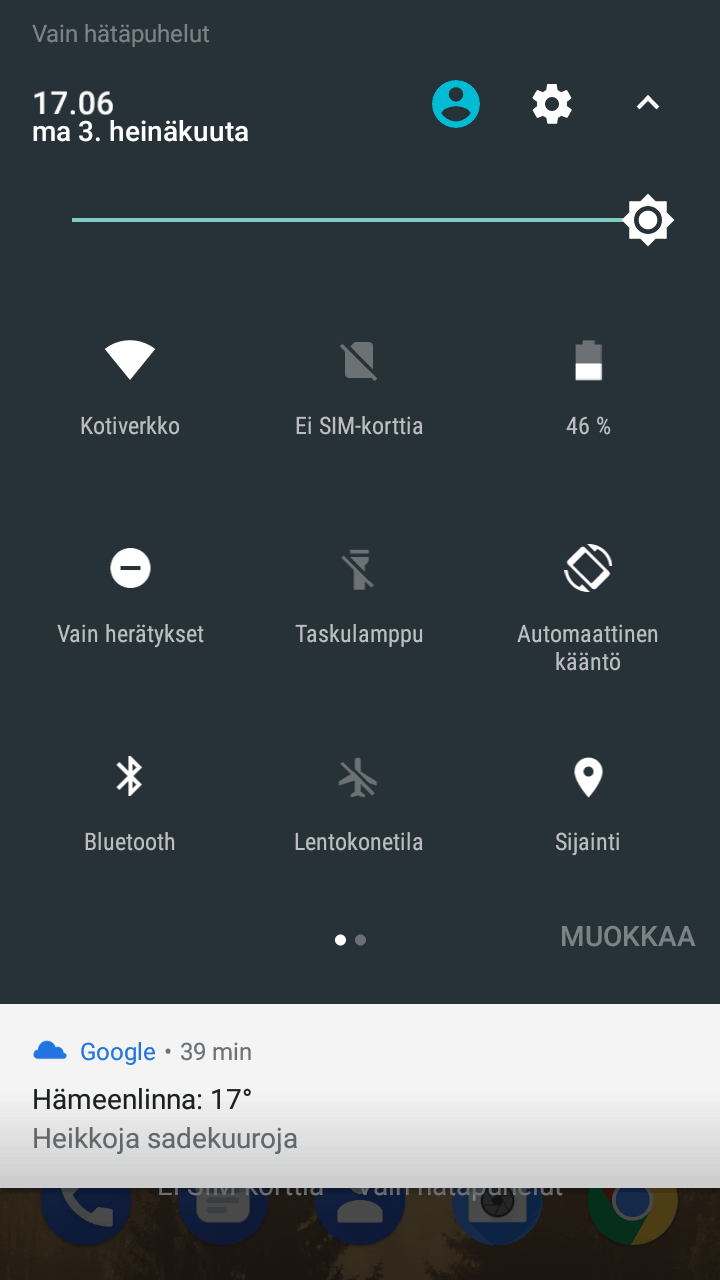Open the user profile switcher

(456, 104)
